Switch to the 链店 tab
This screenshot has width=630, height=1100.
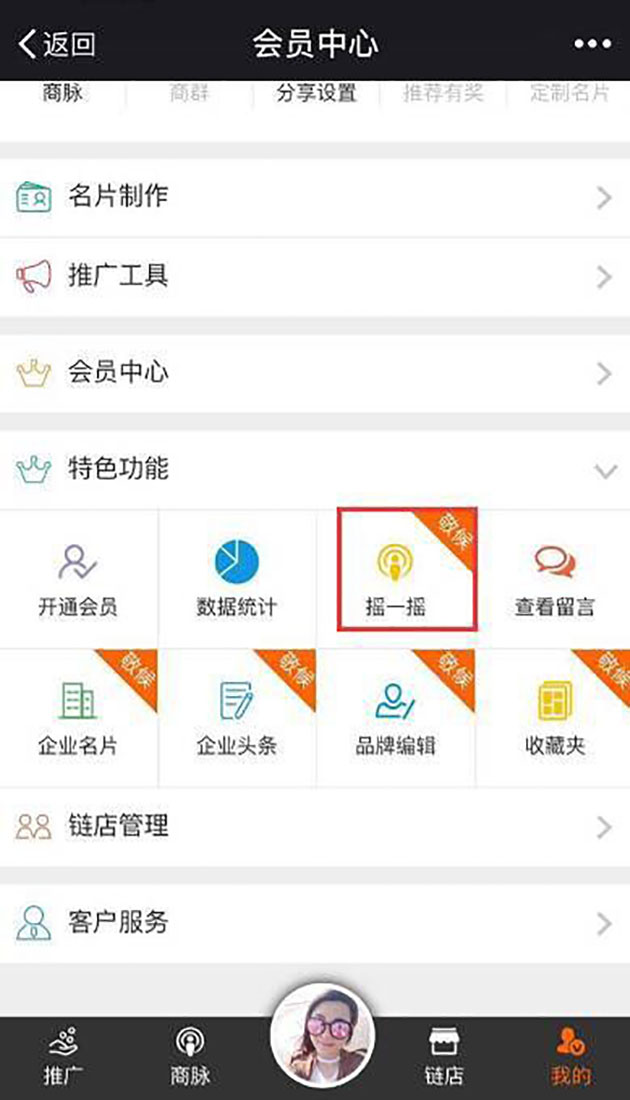coord(444,1058)
